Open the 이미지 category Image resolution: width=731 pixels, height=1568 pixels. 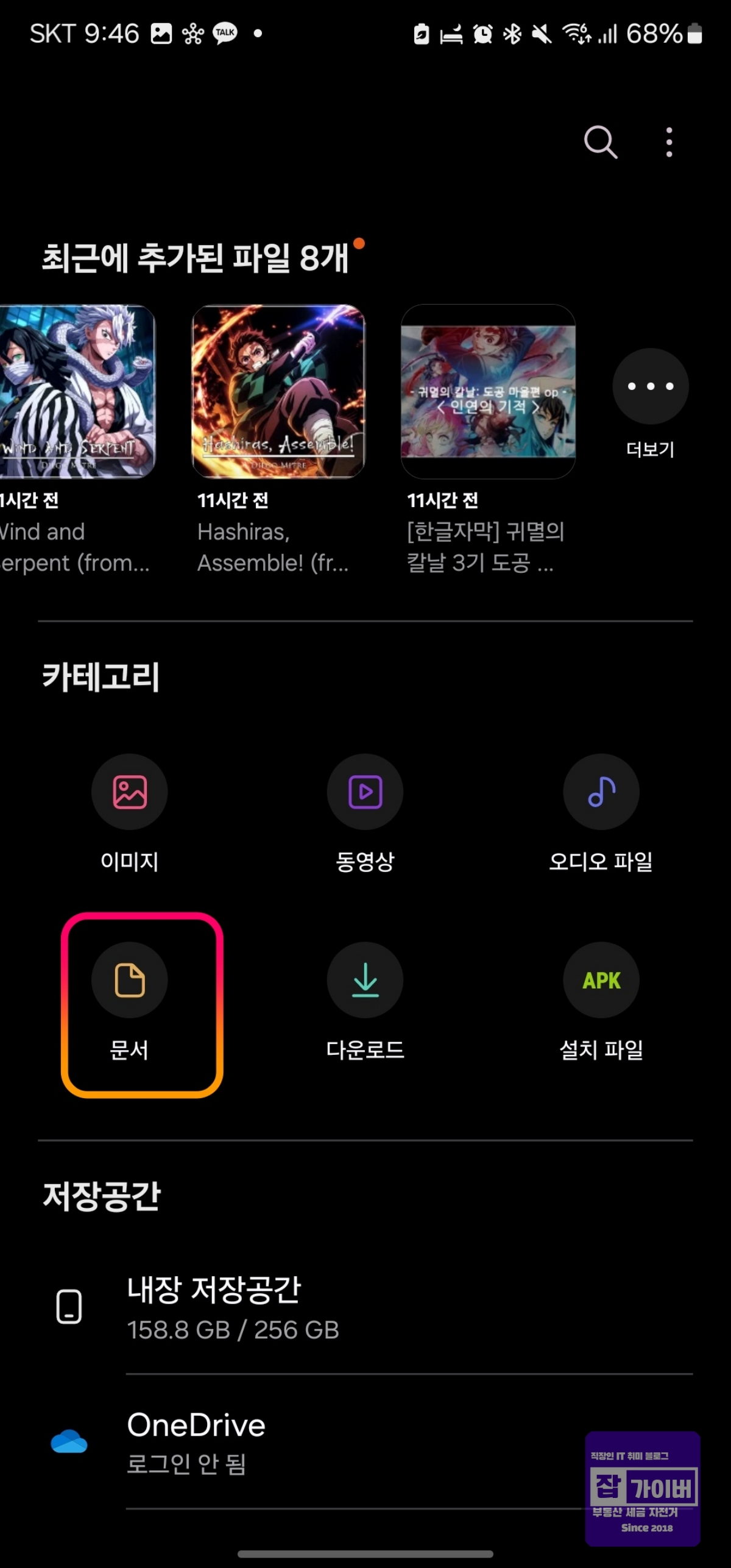[x=130, y=817]
